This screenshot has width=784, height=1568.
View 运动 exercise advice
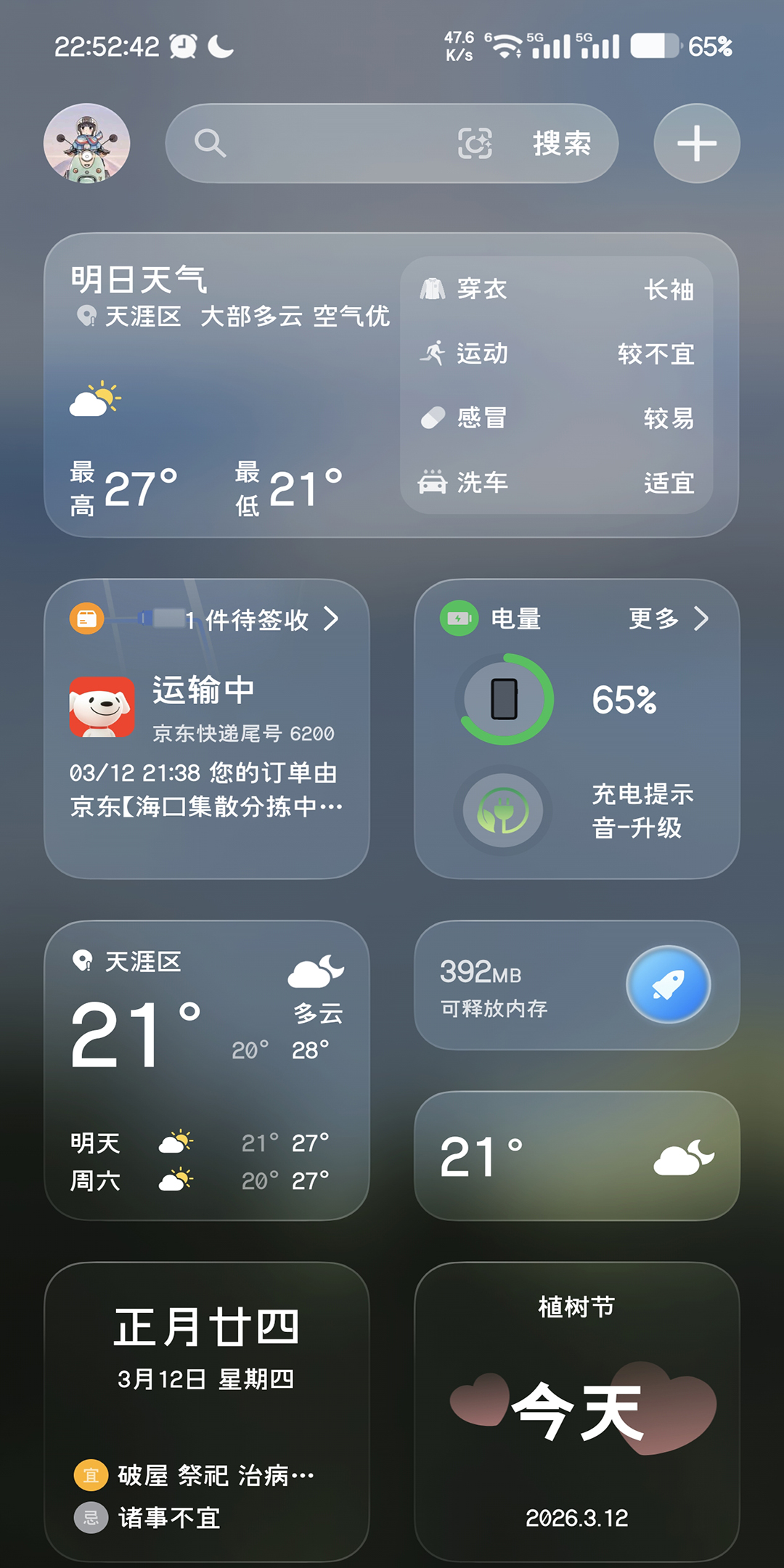[x=557, y=354]
